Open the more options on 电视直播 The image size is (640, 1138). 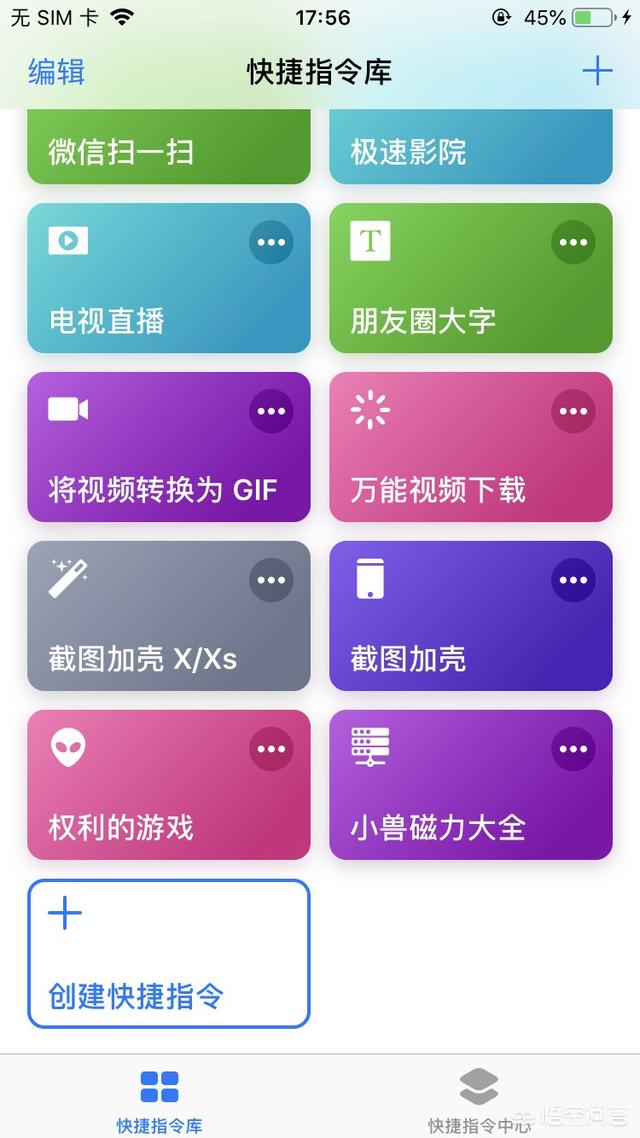pos(271,242)
